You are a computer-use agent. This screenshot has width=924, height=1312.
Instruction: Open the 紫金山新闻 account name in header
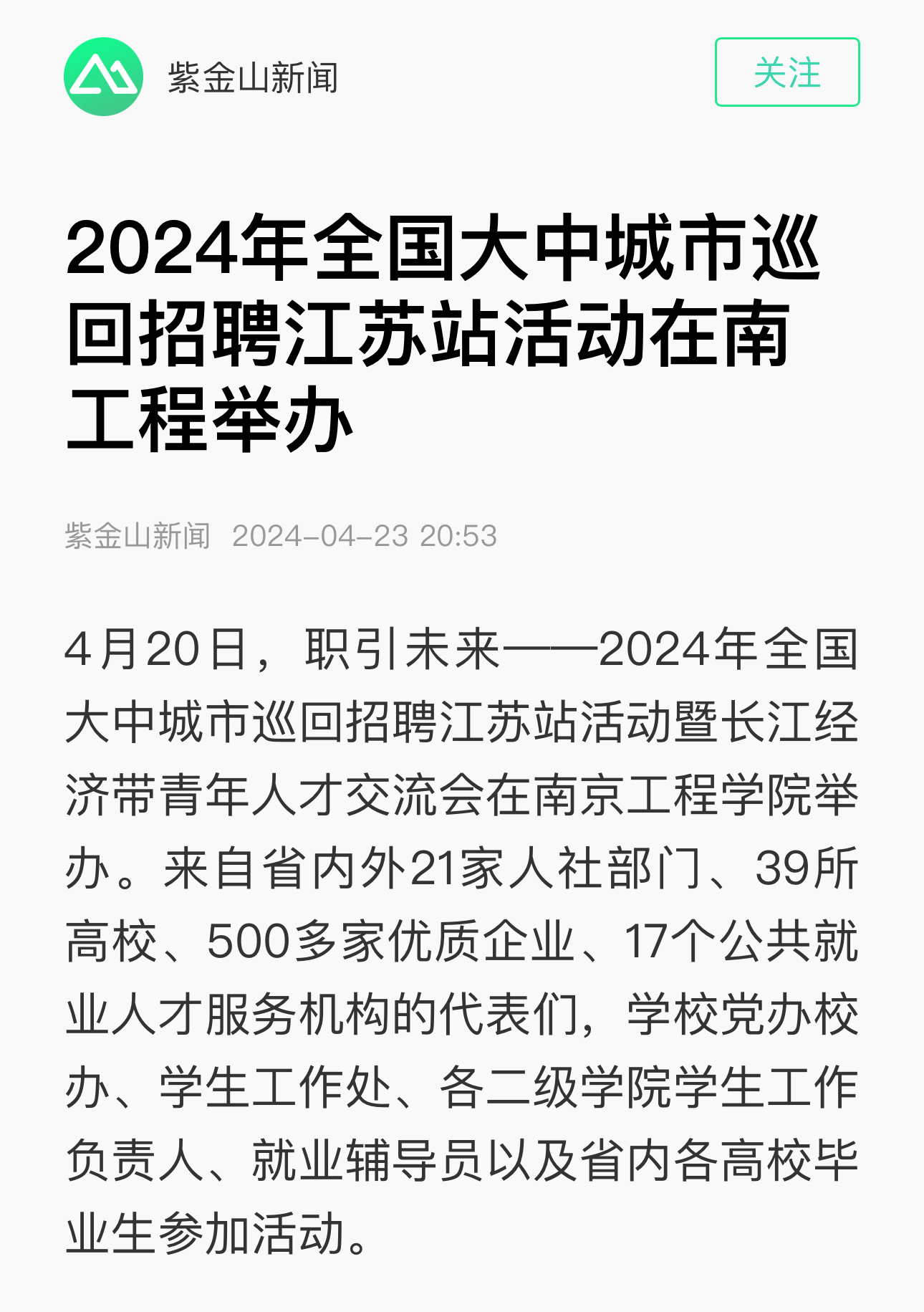point(252,77)
